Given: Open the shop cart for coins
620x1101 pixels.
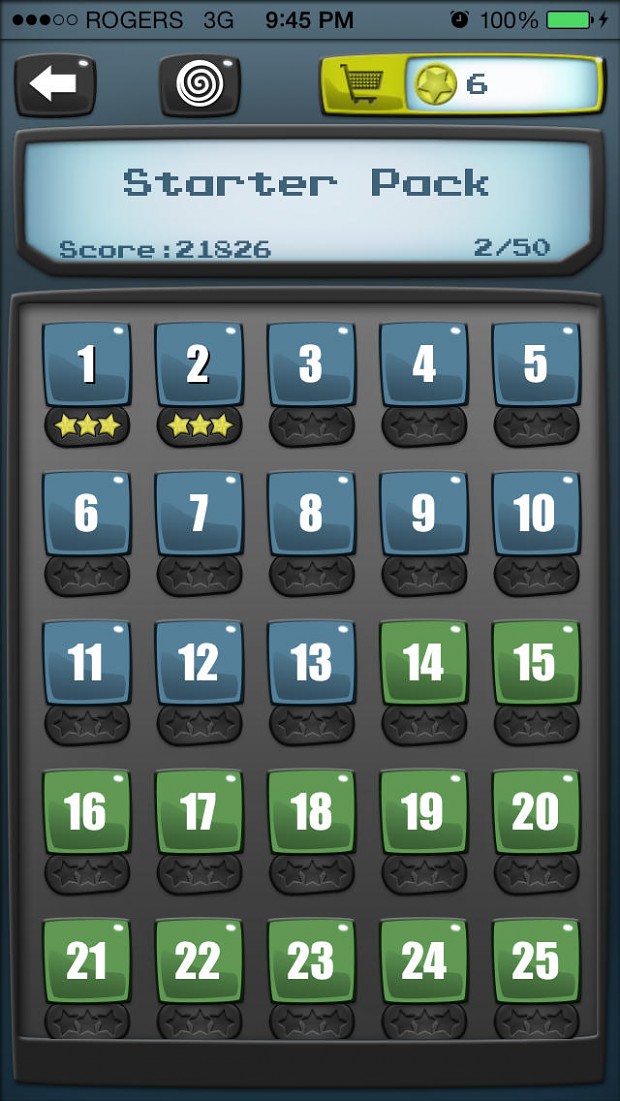Looking at the screenshot, I should point(364,84).
